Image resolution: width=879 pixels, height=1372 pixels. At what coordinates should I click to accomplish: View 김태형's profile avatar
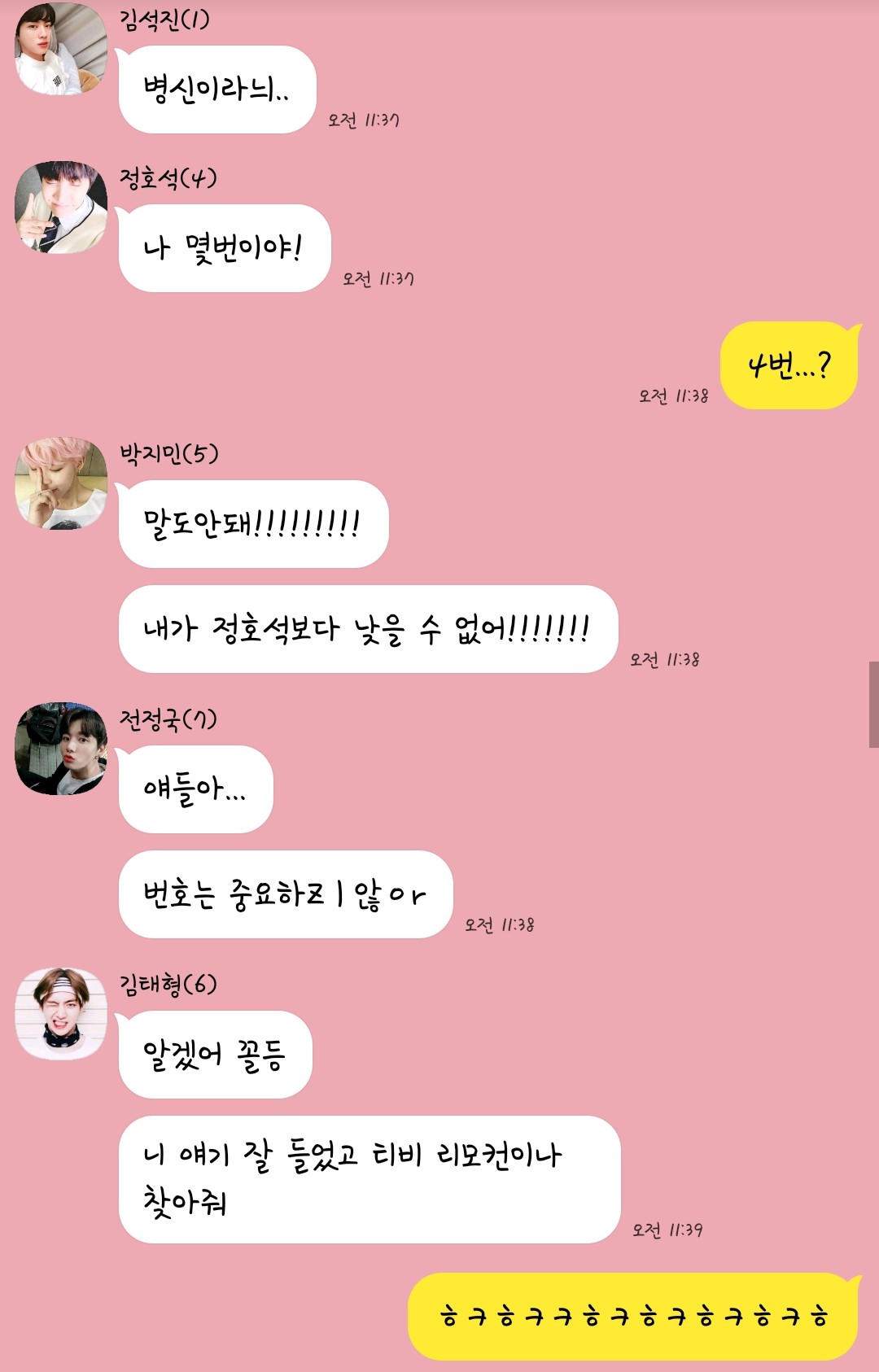pos(61,1013)
